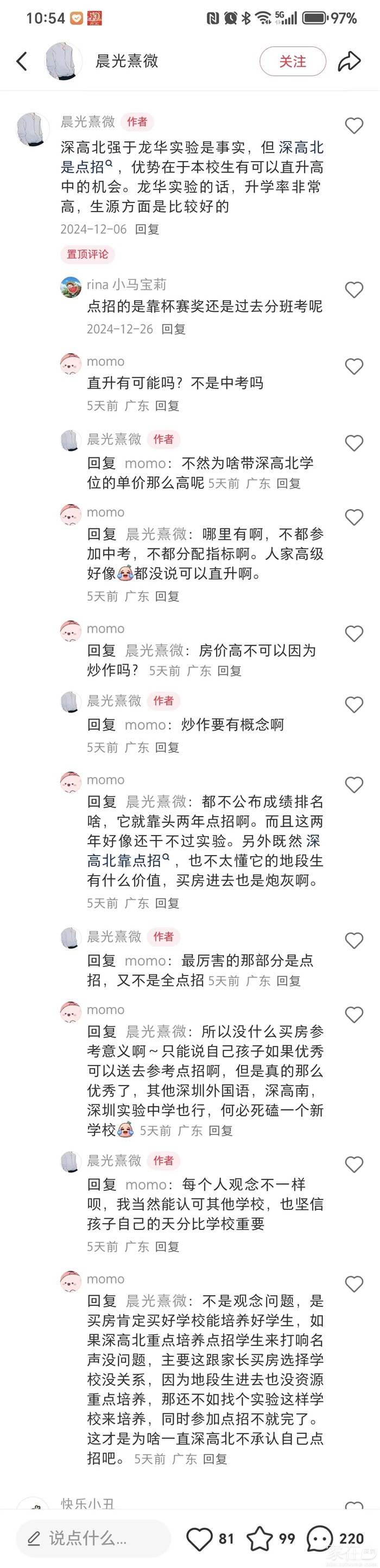This screenshot has width=380, height=1568.
Task: Bookmark the post with the star icon
Action: pyautogui.click(x=259, y=1538)
